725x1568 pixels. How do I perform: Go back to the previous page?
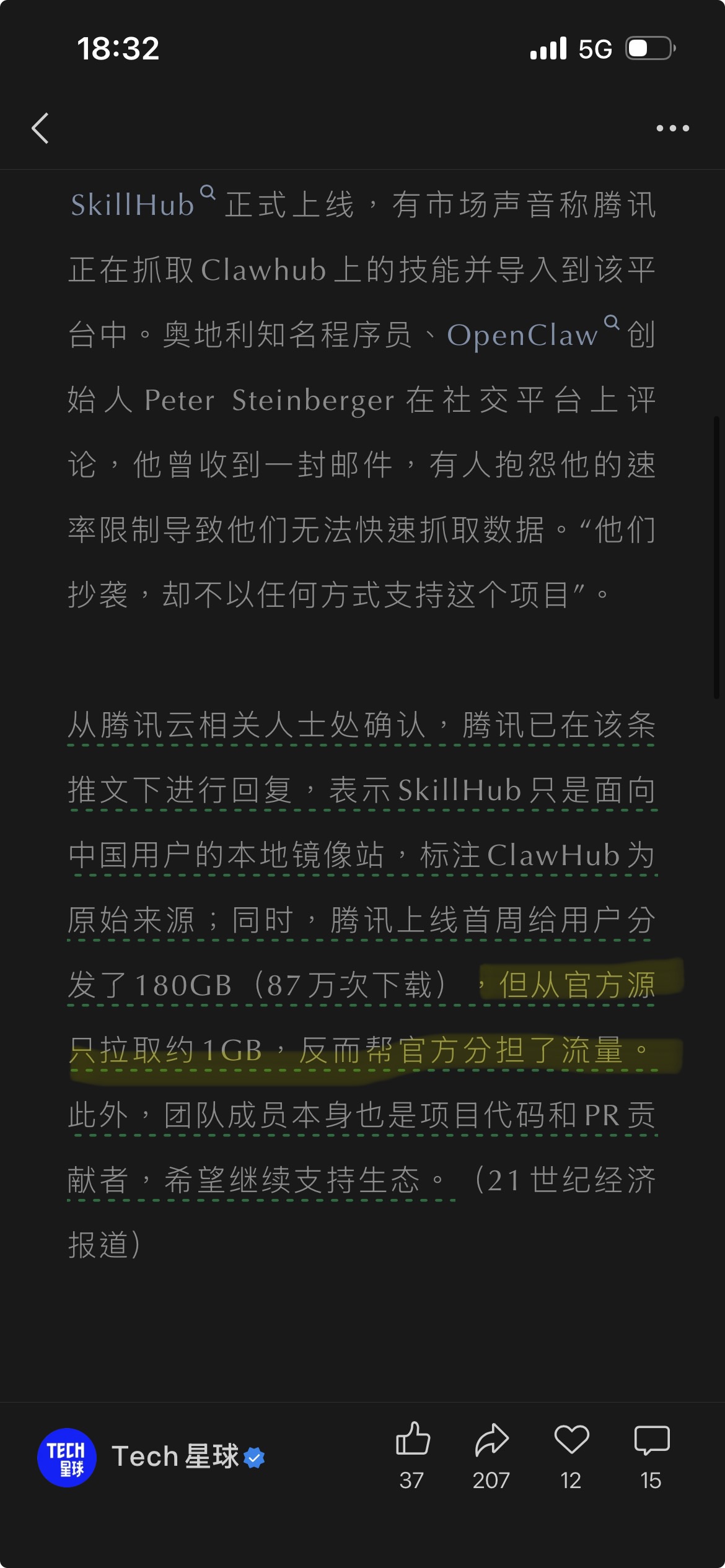pyautogui.click(x=40, y=128)
